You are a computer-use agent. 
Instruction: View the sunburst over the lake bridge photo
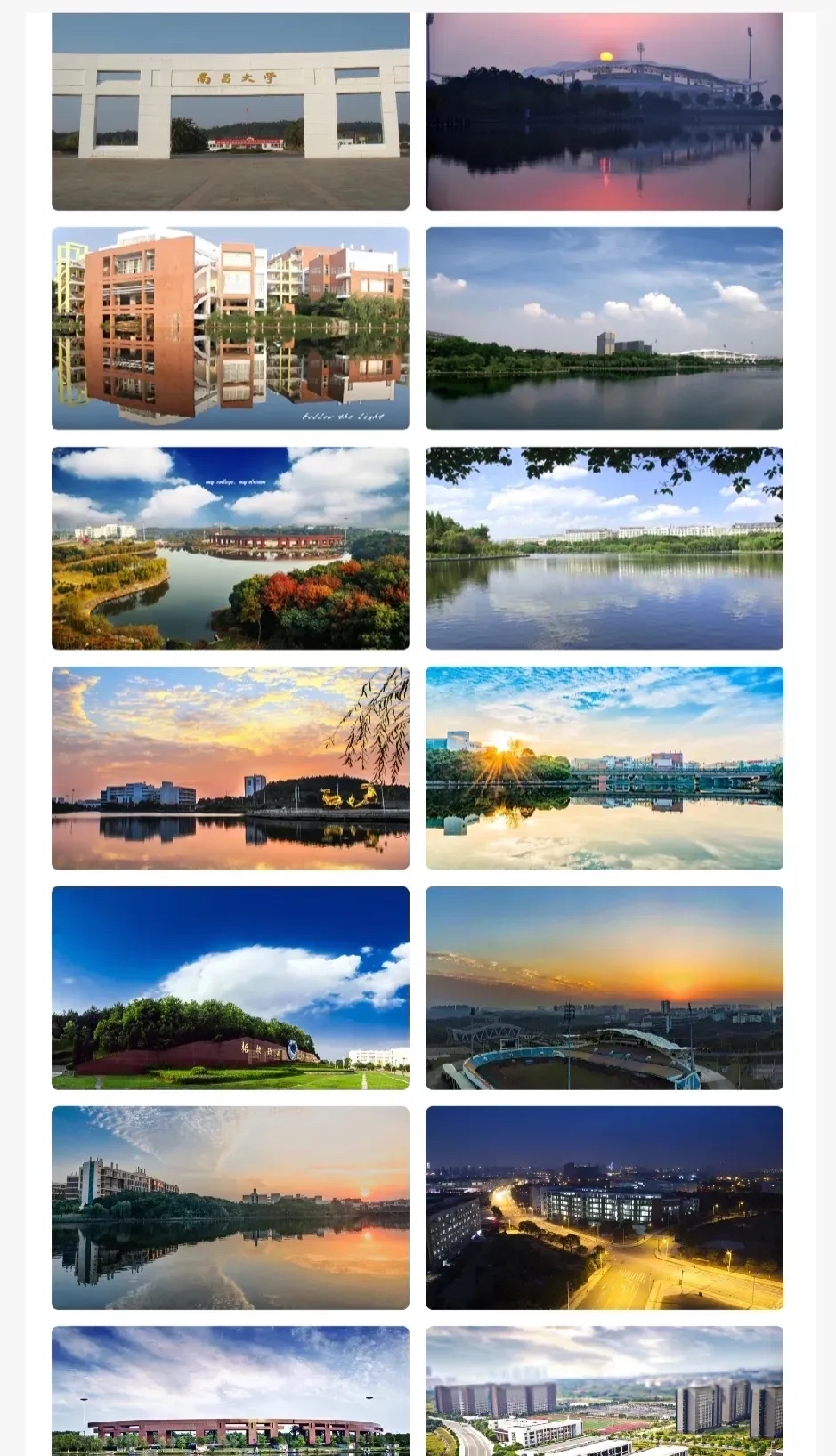pyautogui.click(x=604, y=768)
